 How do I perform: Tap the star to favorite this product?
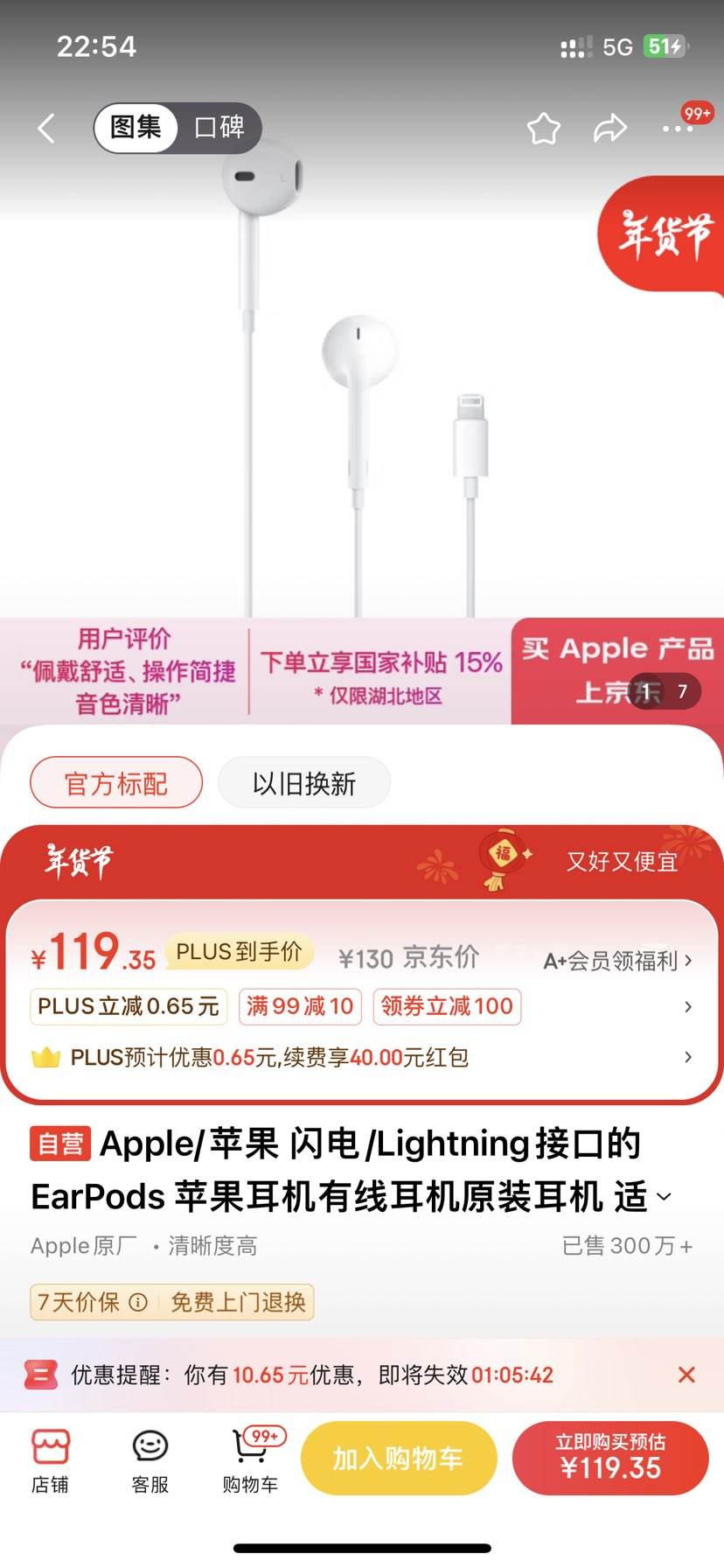tap(544, 128)
